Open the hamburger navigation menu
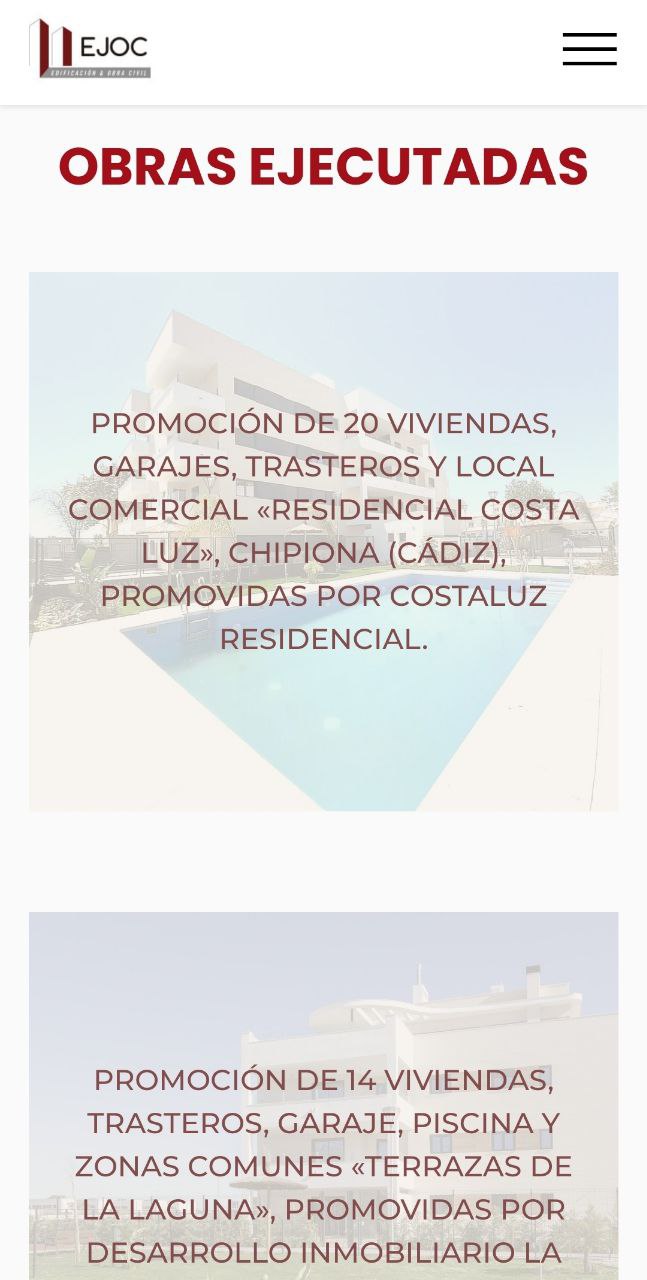 [x=589, y=49]
